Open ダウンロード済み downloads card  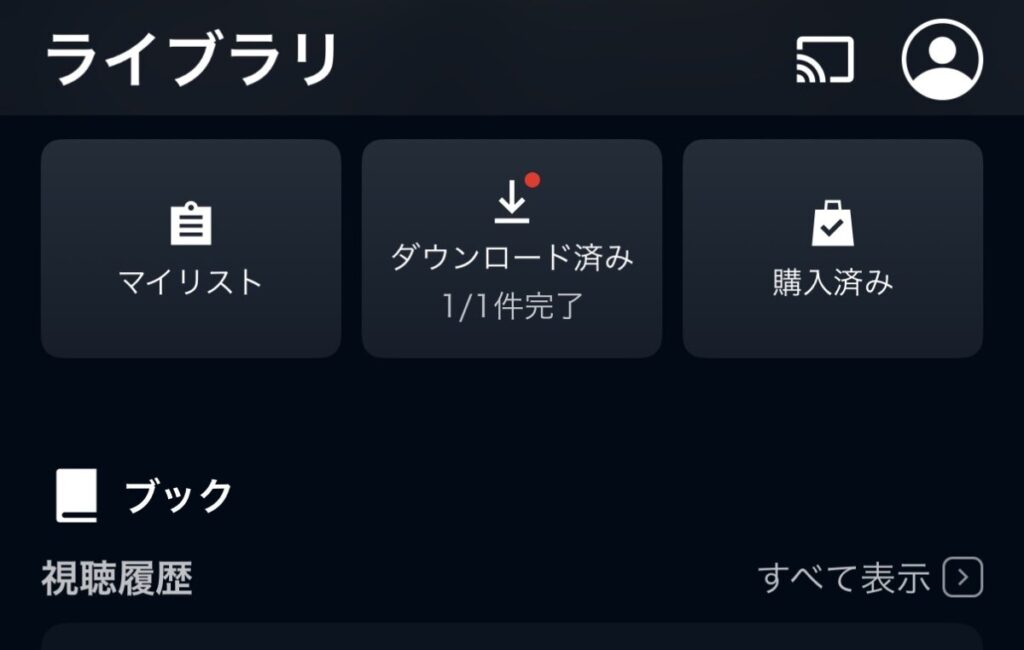pyautogui.click(x=512, y=249)
